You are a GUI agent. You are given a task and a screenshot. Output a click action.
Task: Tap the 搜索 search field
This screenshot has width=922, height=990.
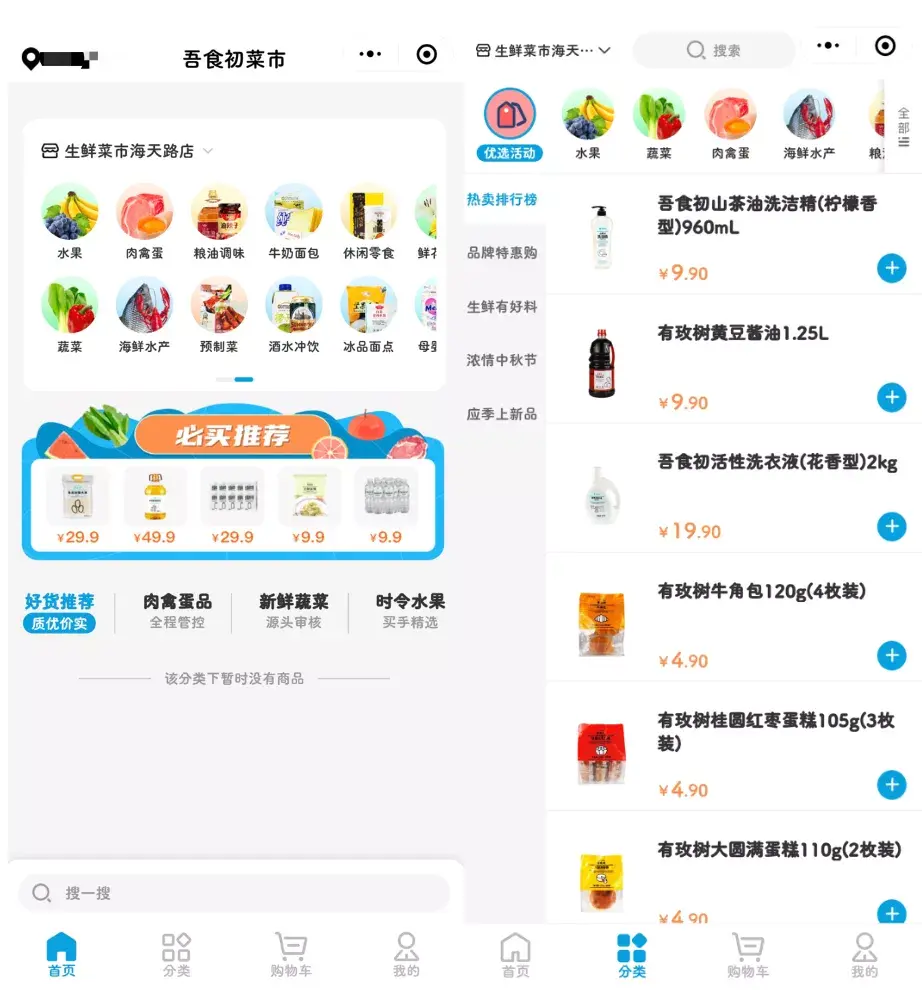(714, 50)
